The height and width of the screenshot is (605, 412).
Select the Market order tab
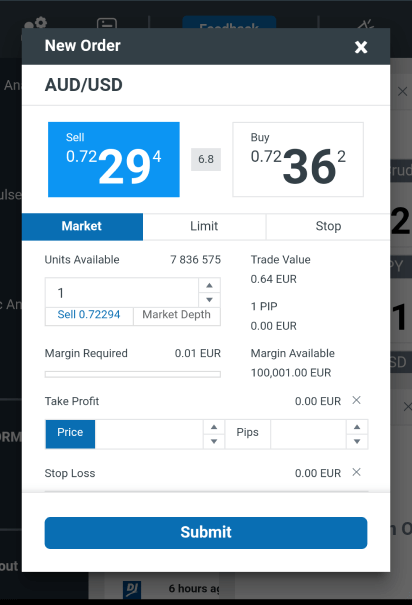[82, 226]
